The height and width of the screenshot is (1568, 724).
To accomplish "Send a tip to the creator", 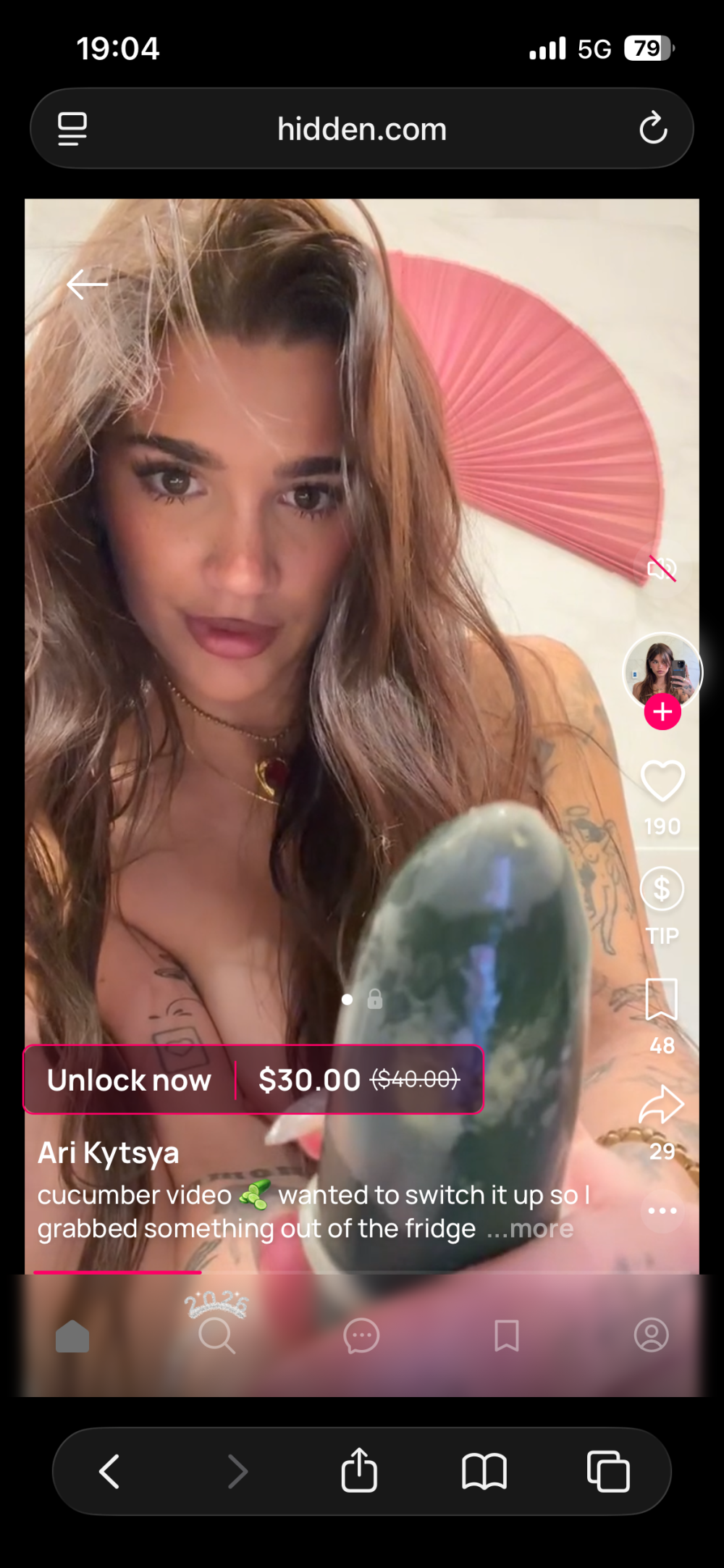I will click(662, 889).
